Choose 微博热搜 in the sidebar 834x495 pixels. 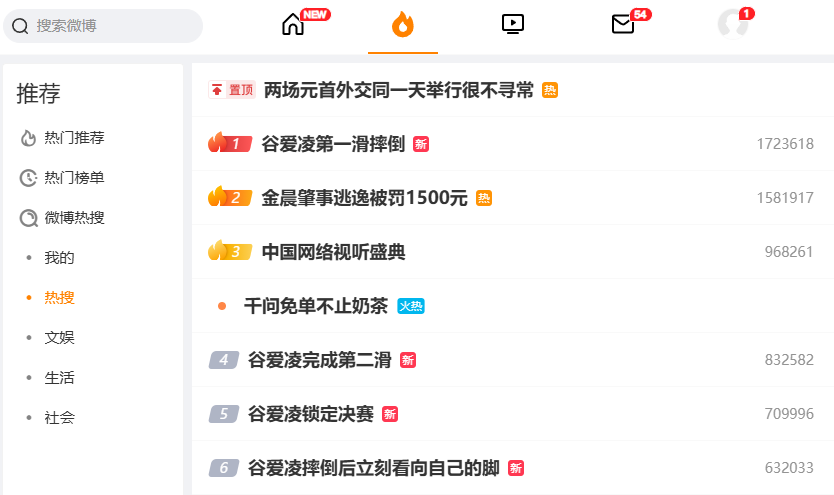coord(74,218)
